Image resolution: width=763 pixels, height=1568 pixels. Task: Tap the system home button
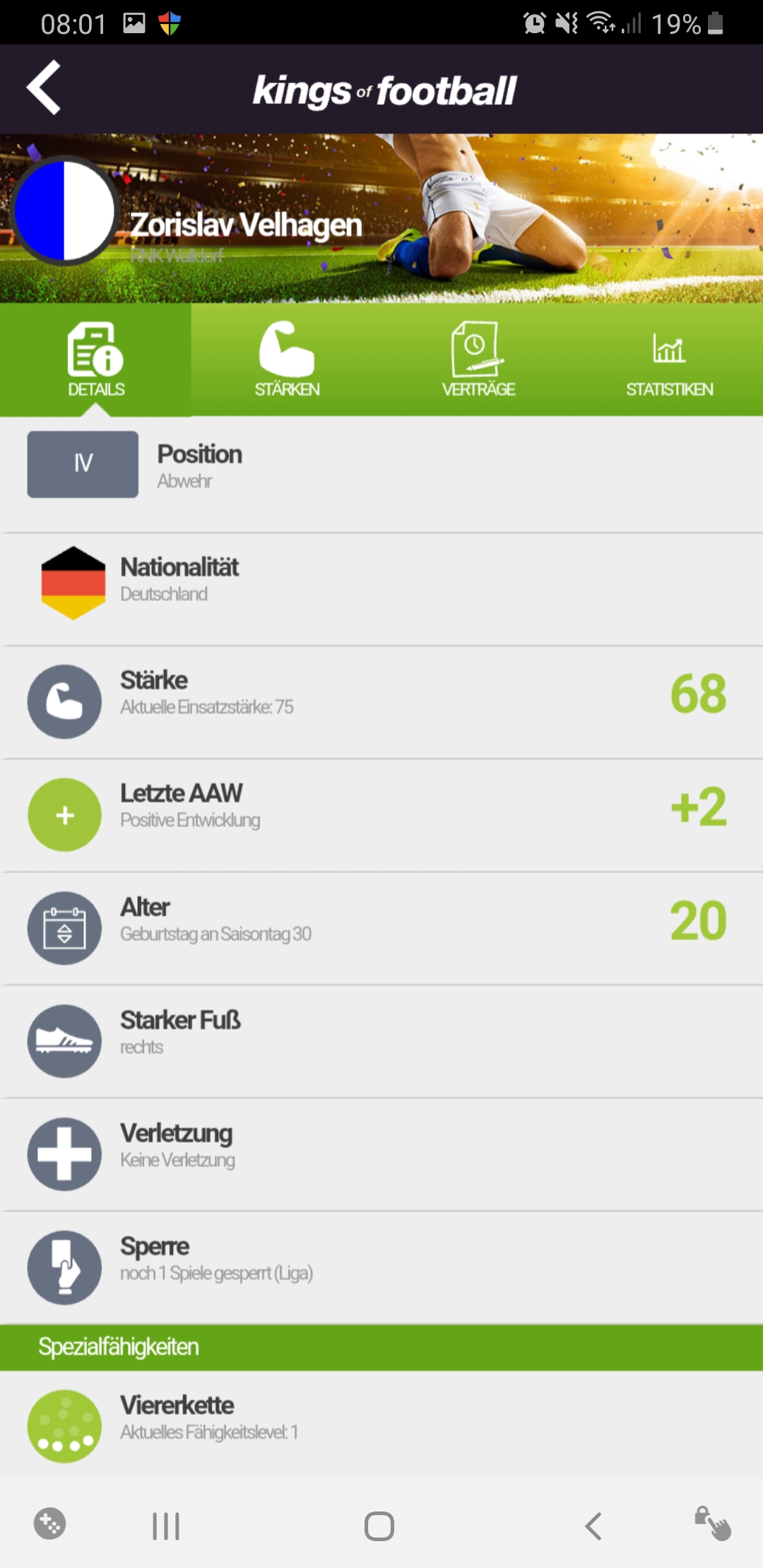(x=379, y=1526)
